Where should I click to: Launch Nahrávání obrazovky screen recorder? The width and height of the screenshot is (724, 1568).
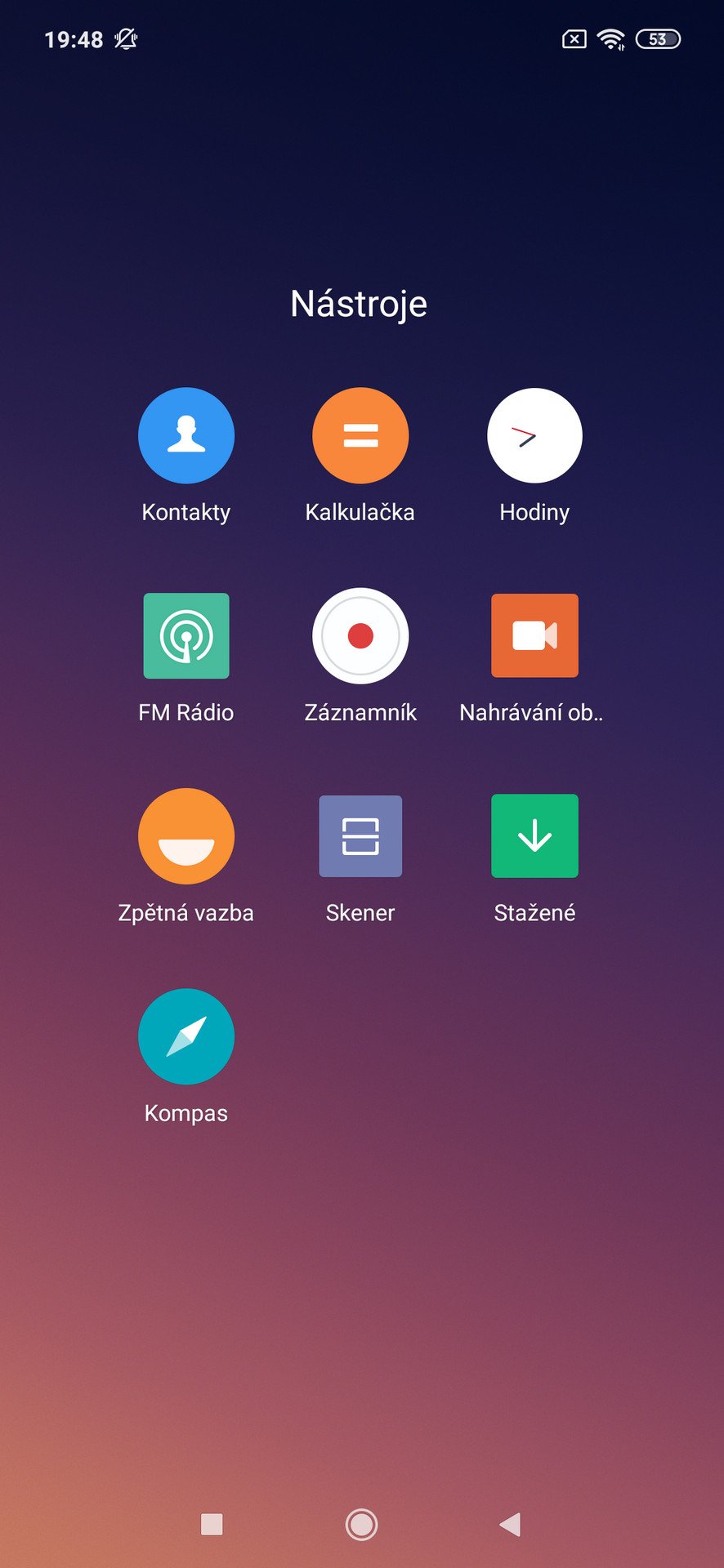coord(534,635)
